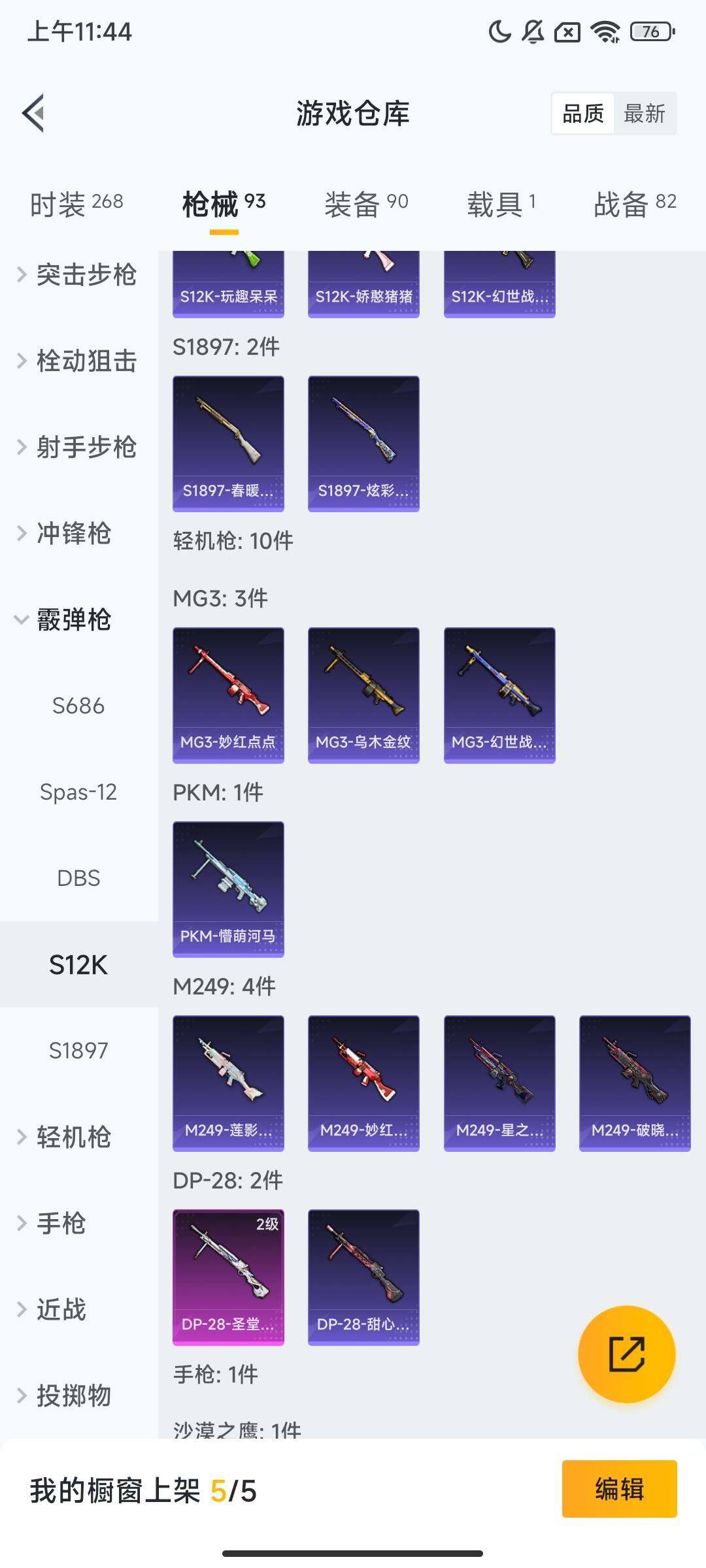706x1568 pixels.
Task: View the level 2 DP-28-圣堂 skin
Action: (228, 1277)
